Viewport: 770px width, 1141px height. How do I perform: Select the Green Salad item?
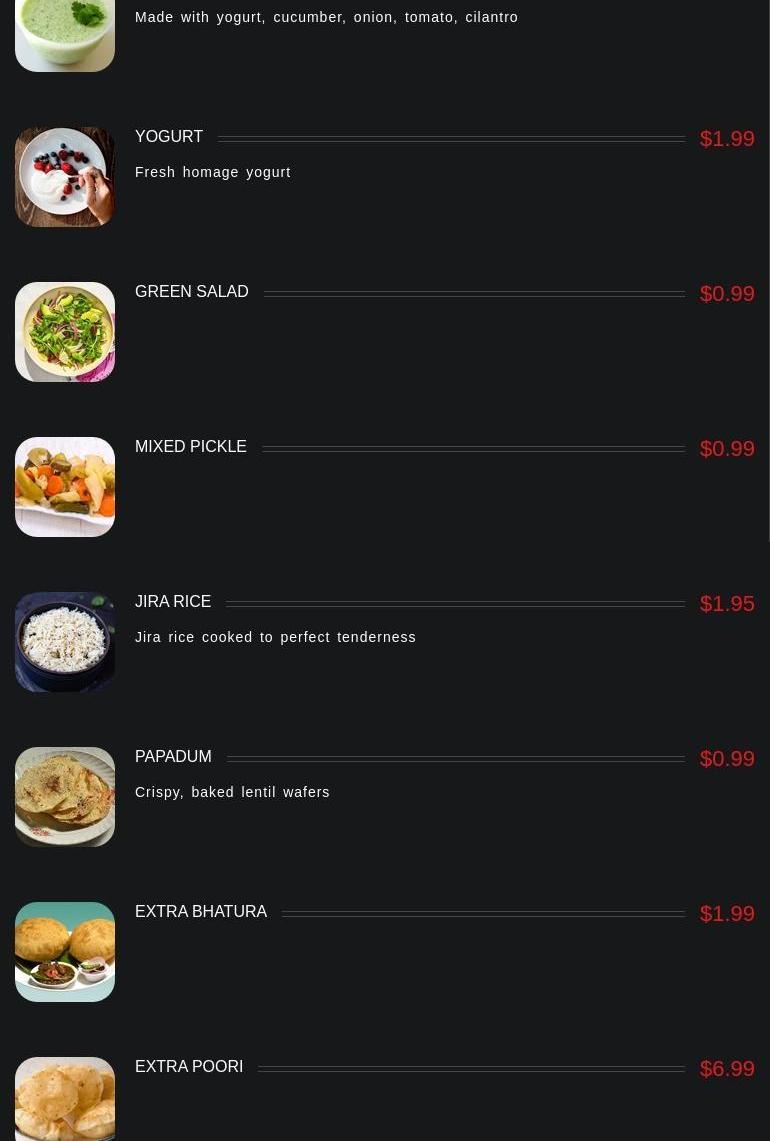point(192,292)
